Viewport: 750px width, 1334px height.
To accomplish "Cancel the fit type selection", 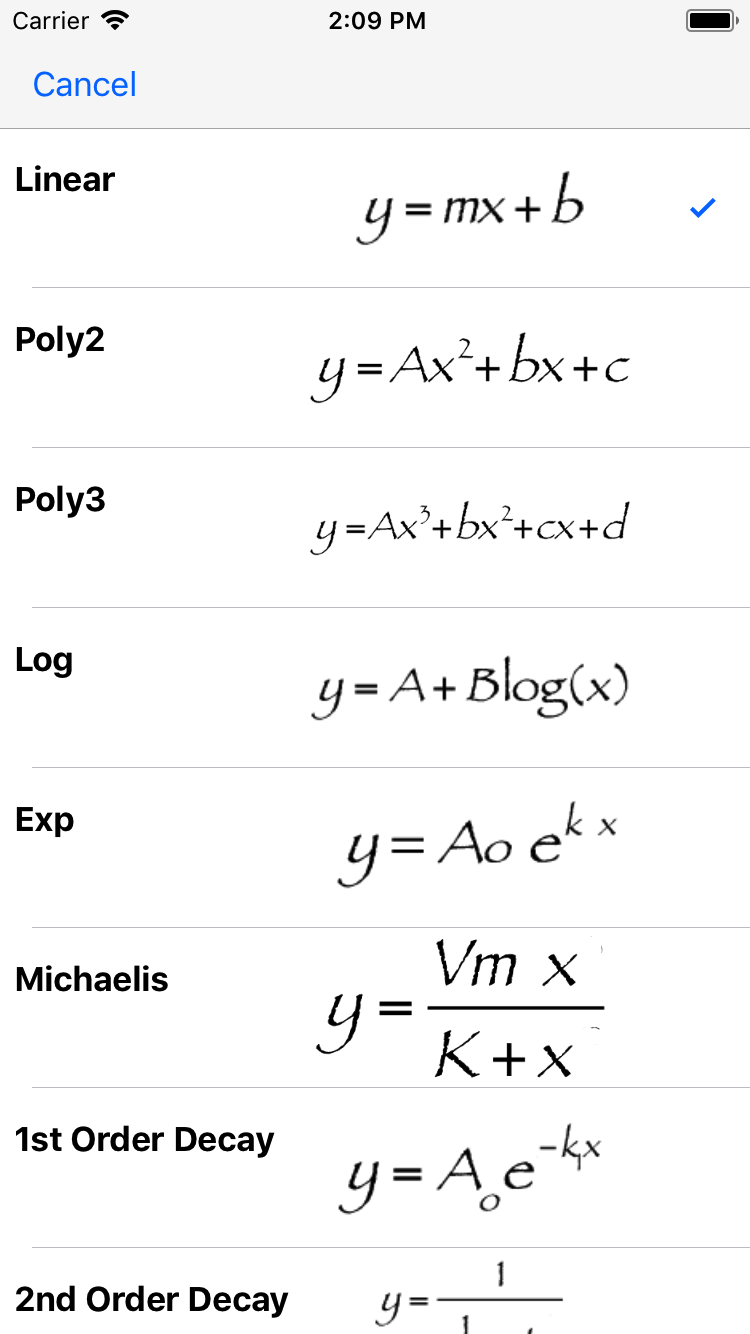I will coord(85,84).
